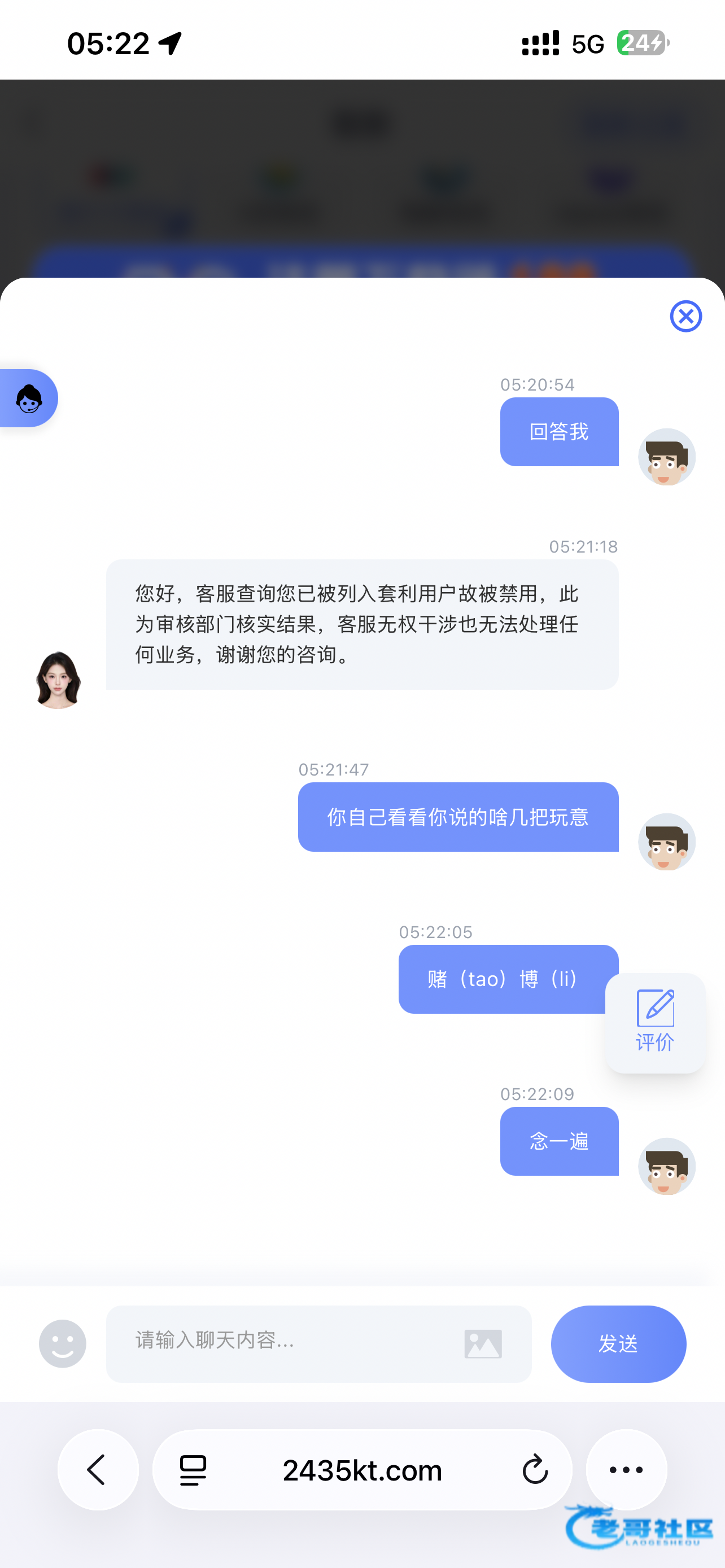Open the browser more options menu

626,1469
